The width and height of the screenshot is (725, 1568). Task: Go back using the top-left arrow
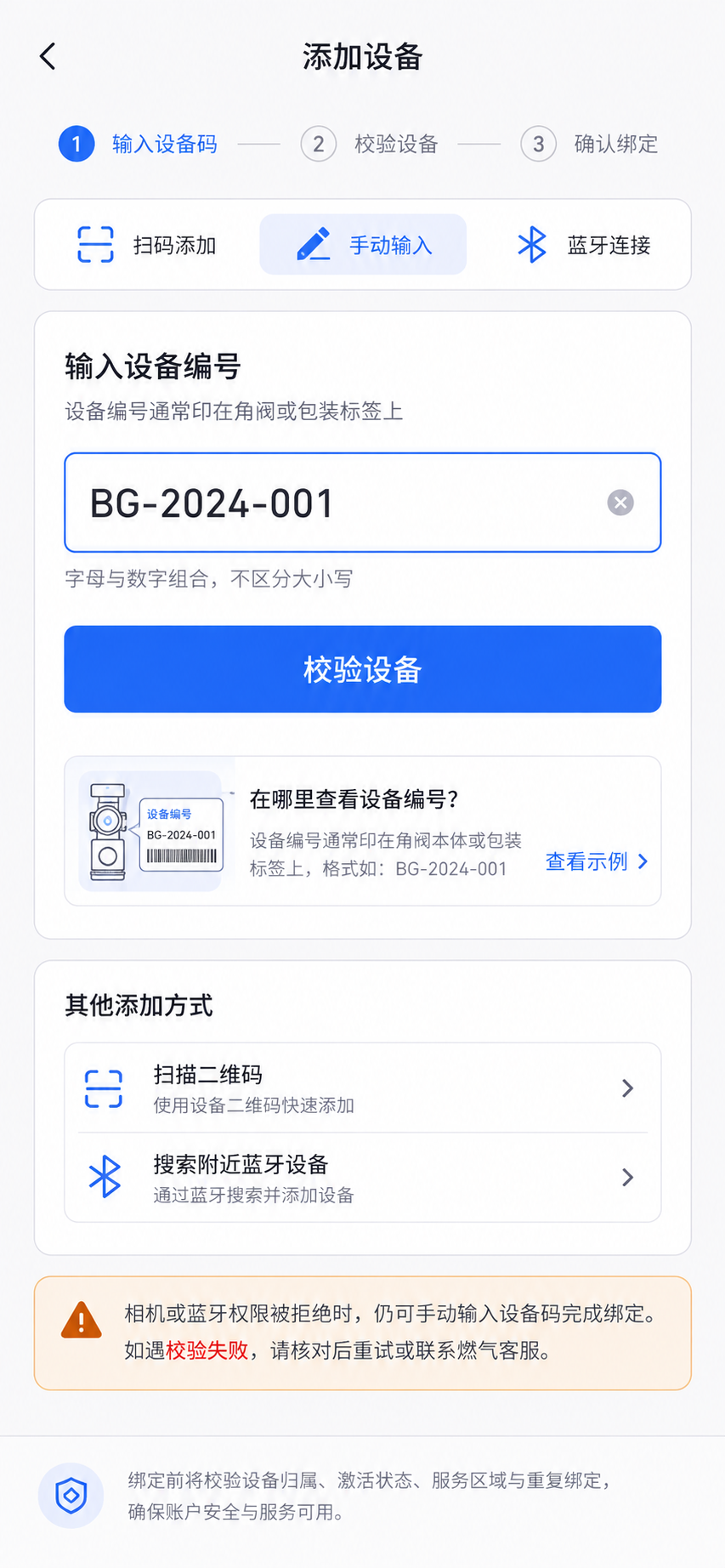(48, 57)
